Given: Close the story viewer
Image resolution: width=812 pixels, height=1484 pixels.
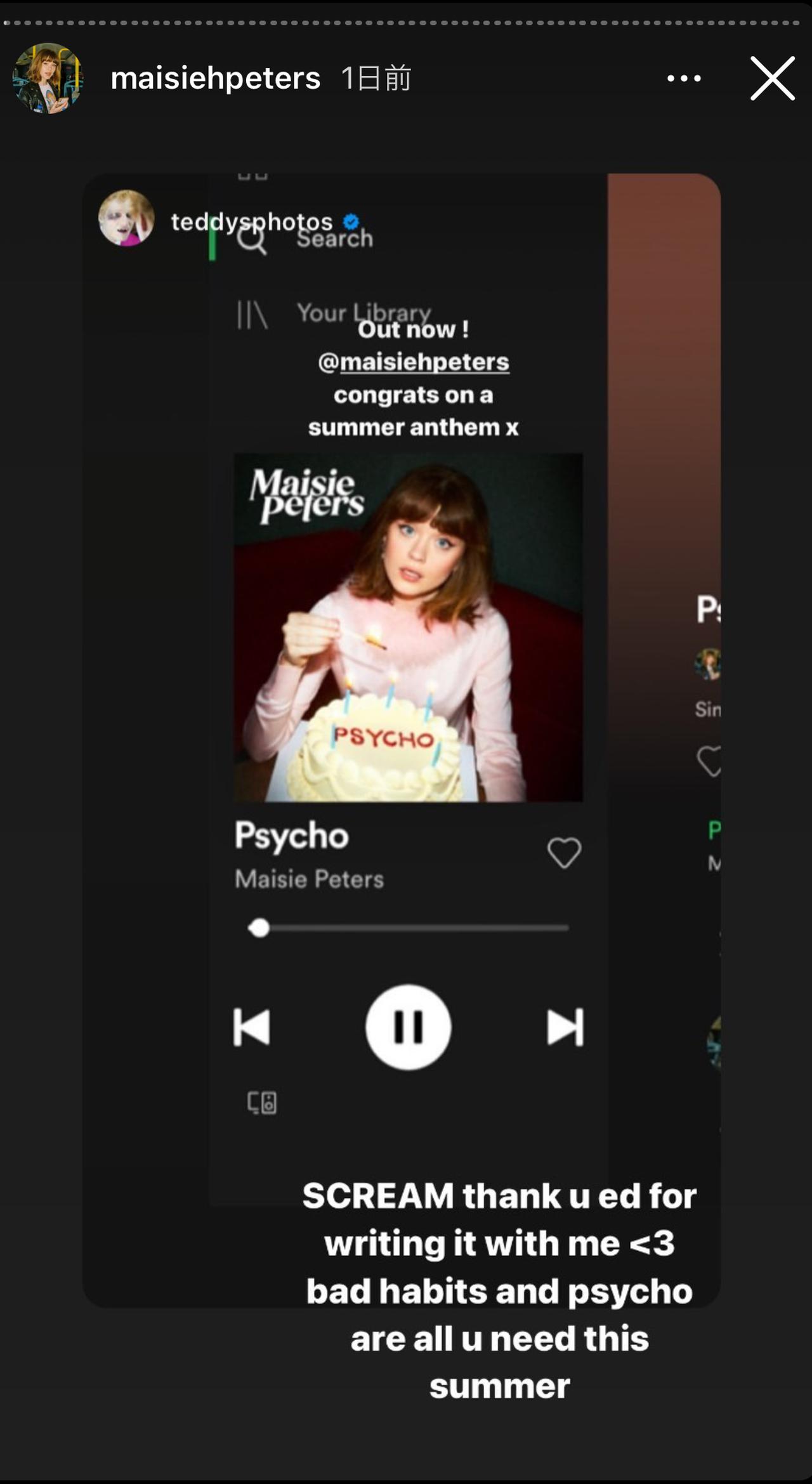Looking at the screenshot, I should pos(772,79).
